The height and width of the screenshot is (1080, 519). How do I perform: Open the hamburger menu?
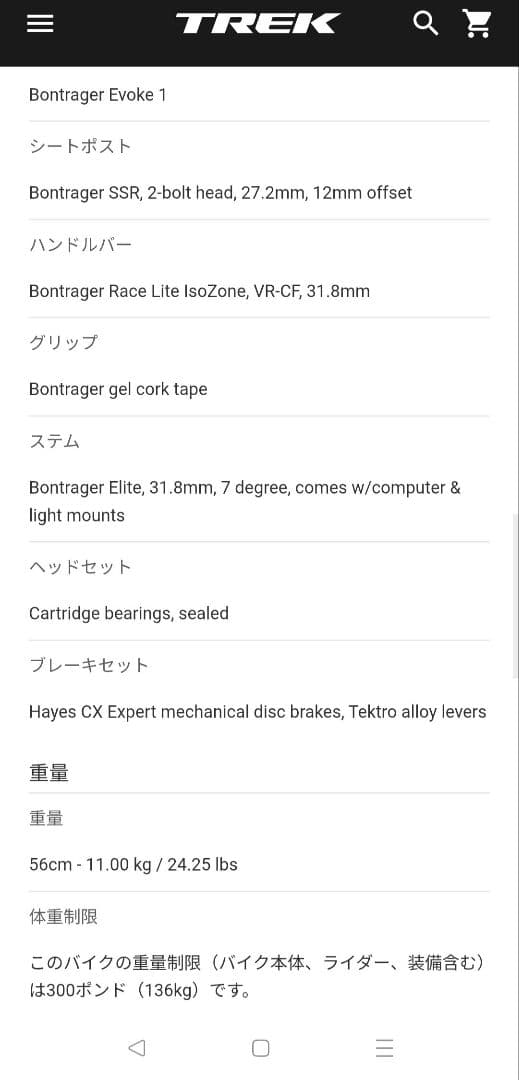point(40,24)
